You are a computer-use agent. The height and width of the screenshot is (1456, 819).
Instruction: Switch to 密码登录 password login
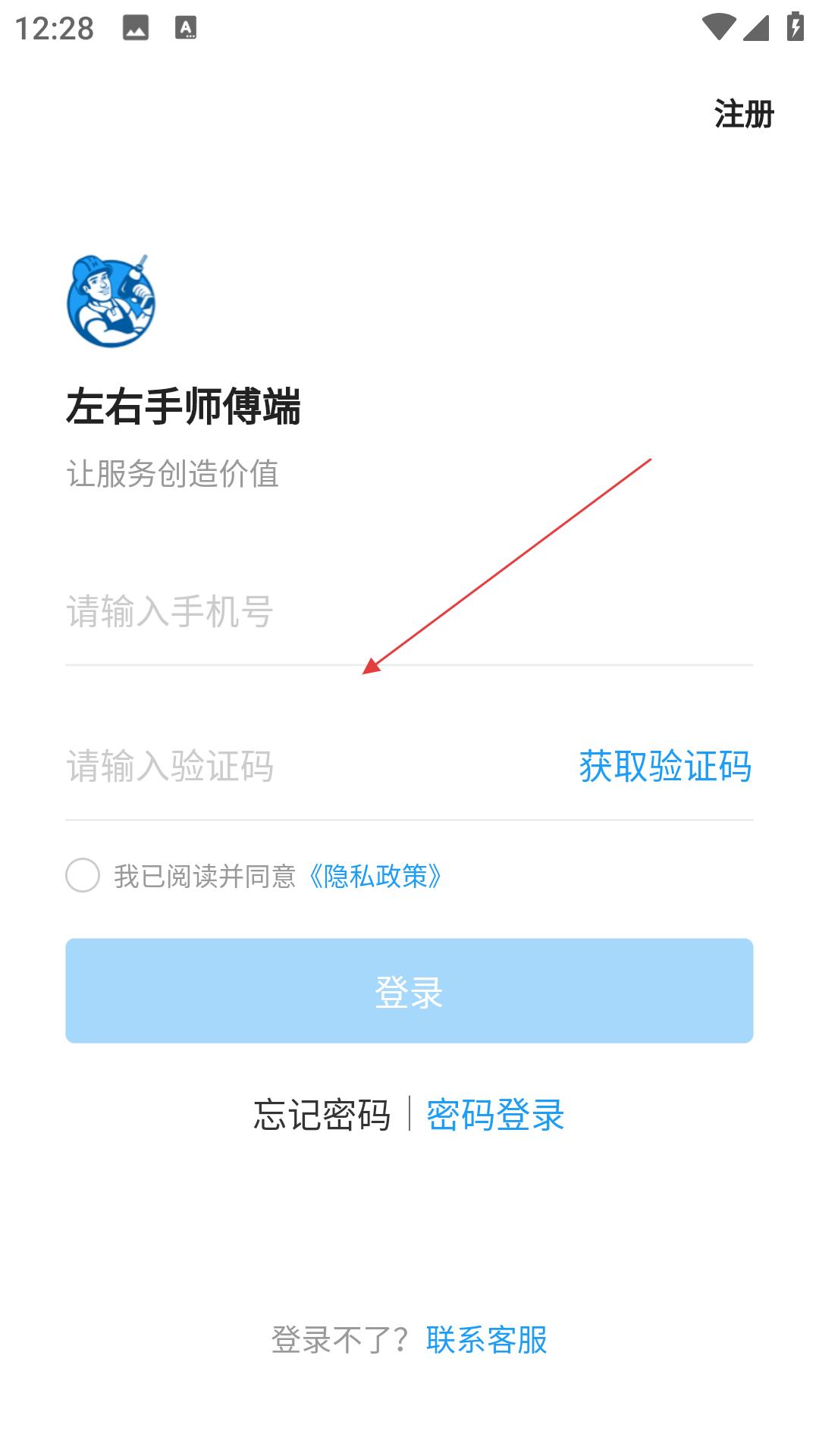click(x=495, y=1115)
